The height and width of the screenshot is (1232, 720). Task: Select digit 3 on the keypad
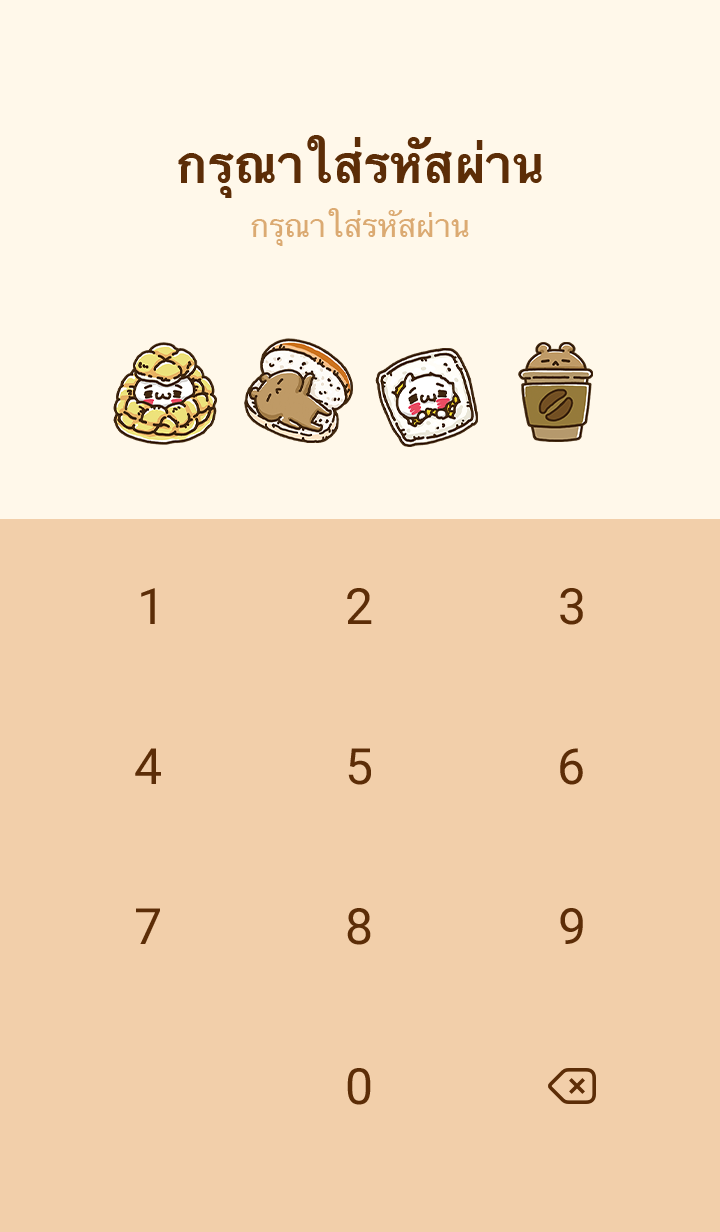[x=571, y=607]
